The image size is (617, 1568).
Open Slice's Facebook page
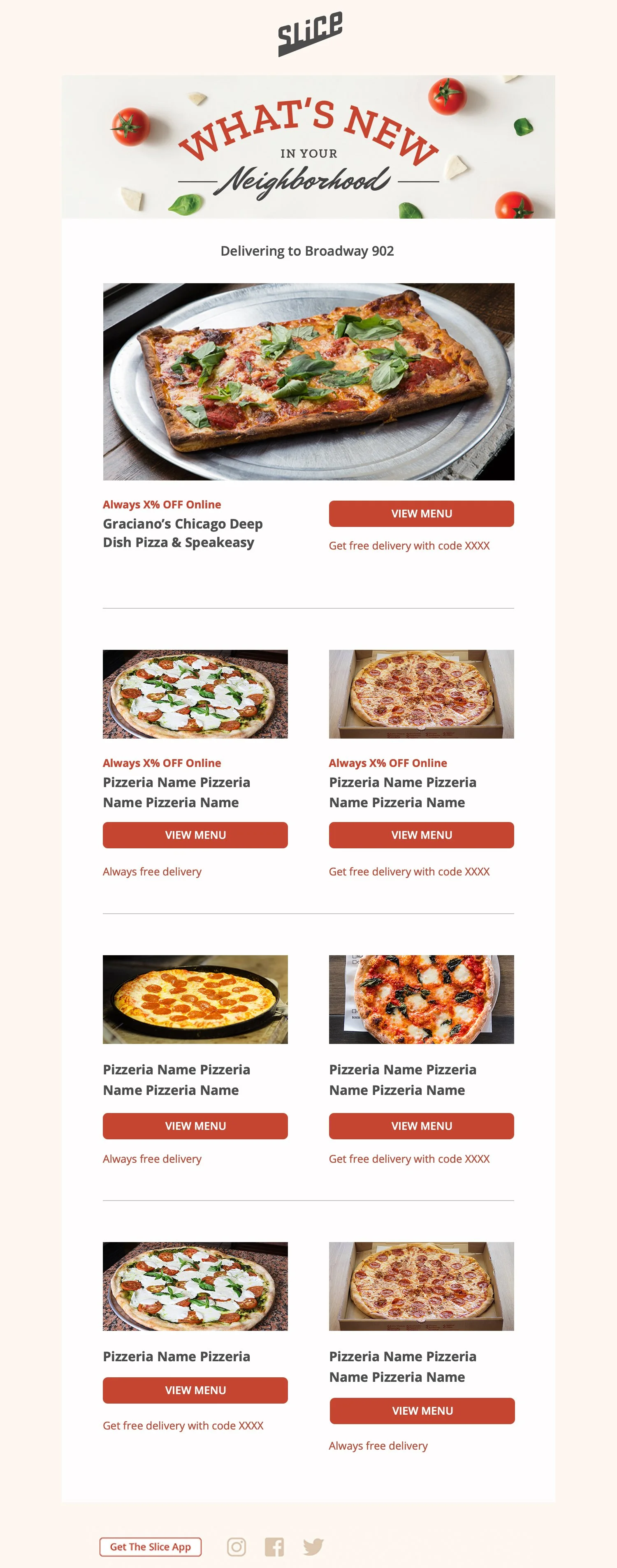tap(274, 1546)
